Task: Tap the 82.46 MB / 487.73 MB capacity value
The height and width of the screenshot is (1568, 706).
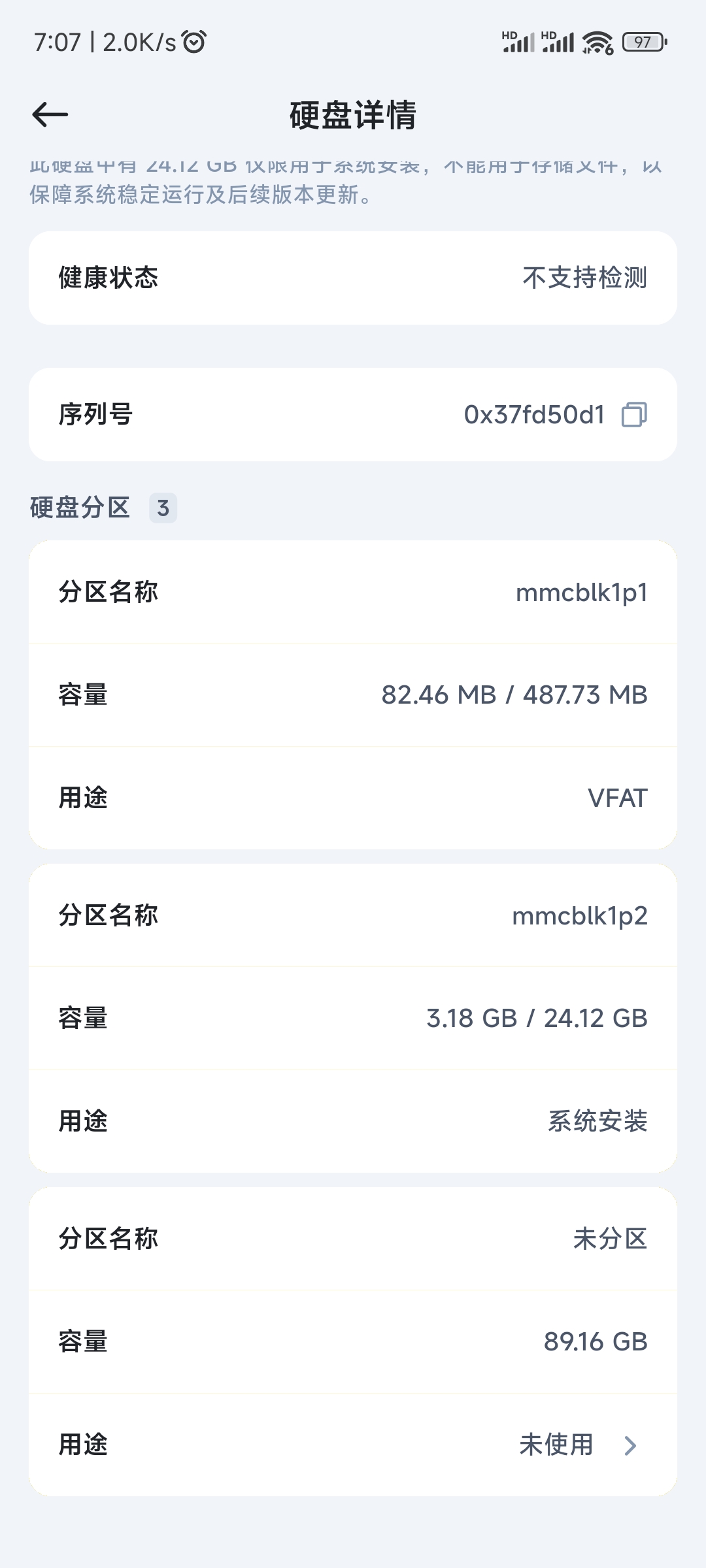Action: [x=514, y=694]
